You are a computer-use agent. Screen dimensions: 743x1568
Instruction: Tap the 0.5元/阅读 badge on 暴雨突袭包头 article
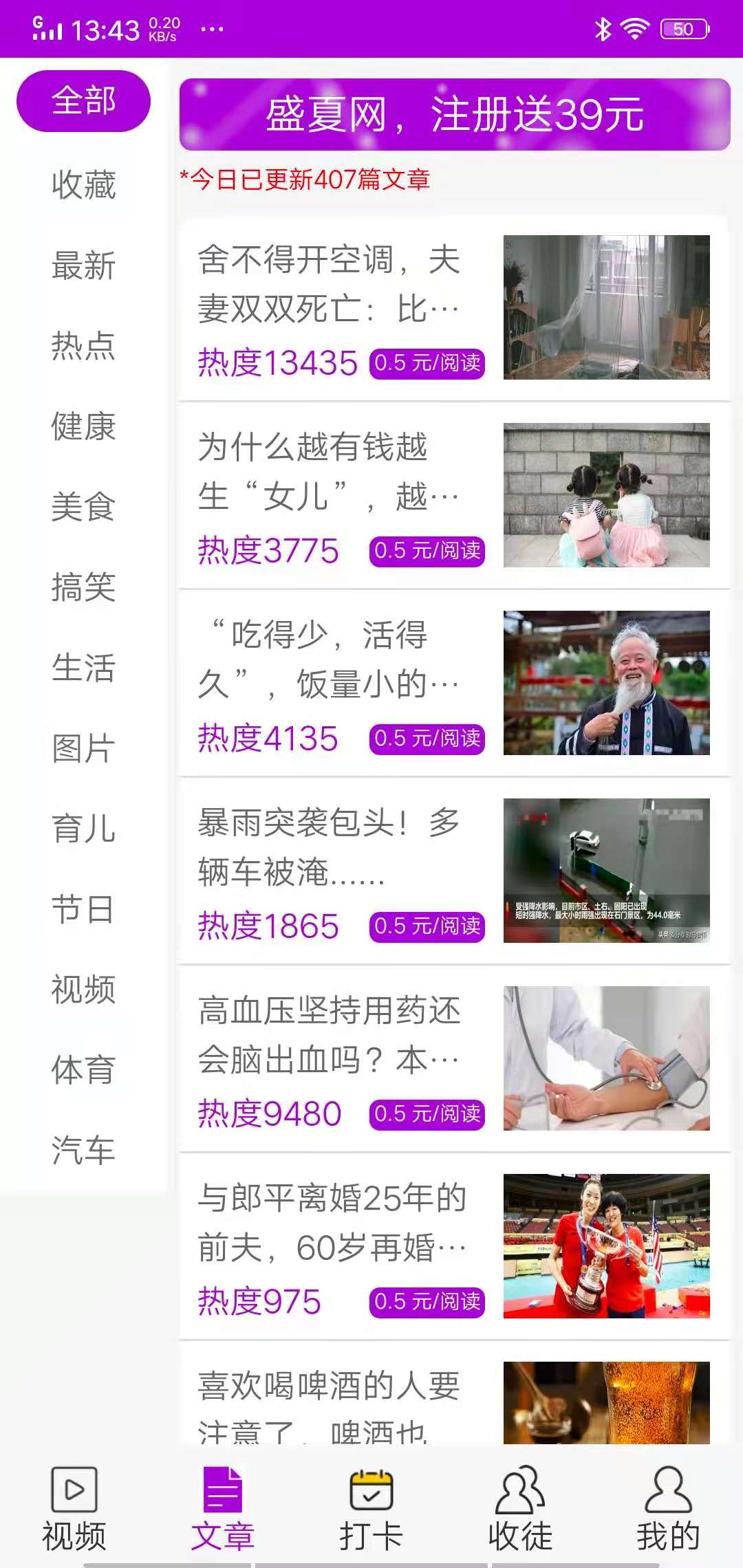[x=428, y=925]
